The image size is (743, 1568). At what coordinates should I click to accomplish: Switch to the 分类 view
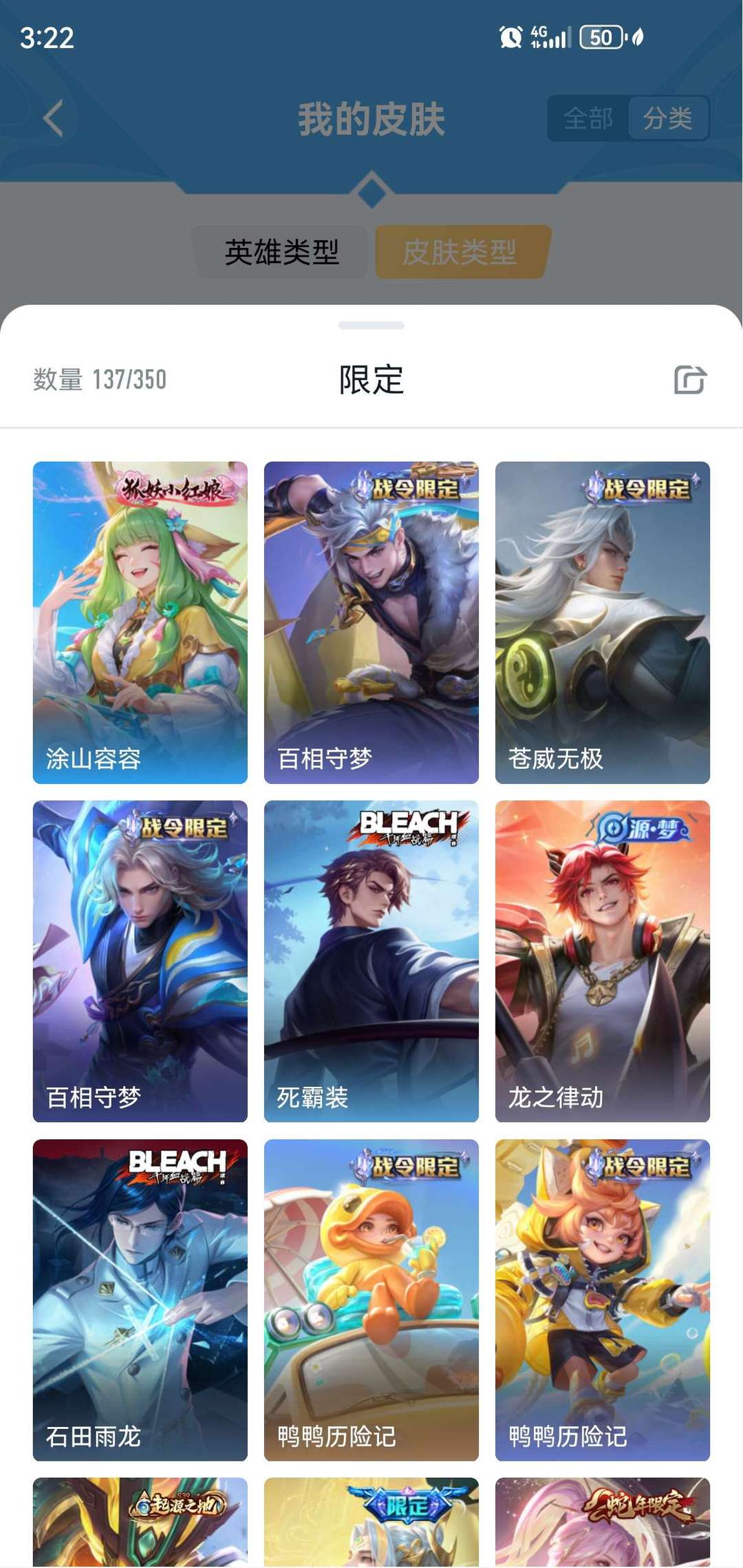click(x=667, y=118)
